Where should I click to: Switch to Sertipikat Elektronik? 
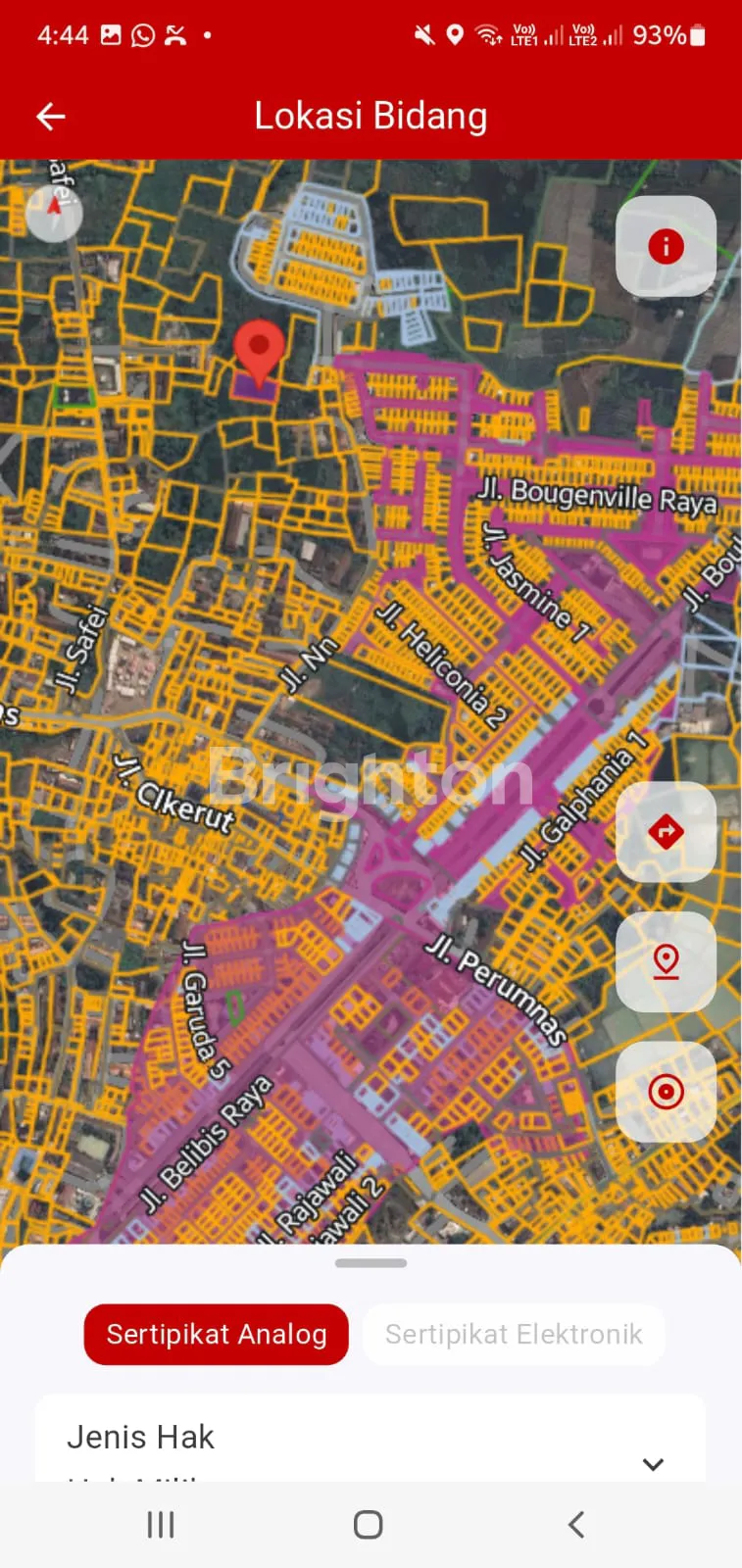pyautogui.click(x=514, y=1334)
